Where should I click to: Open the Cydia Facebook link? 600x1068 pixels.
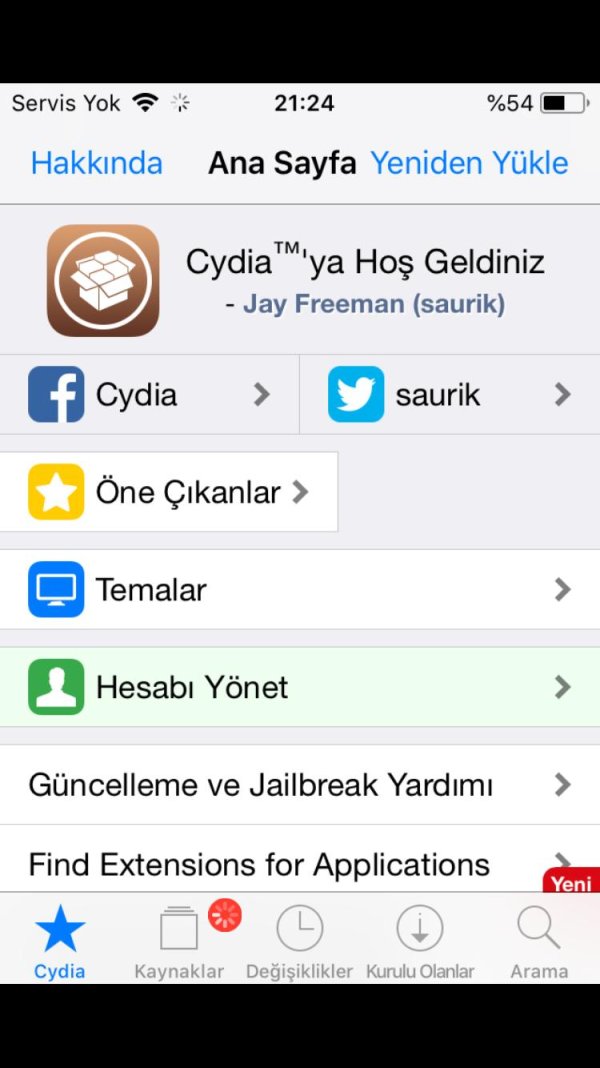tap(150, 394)
